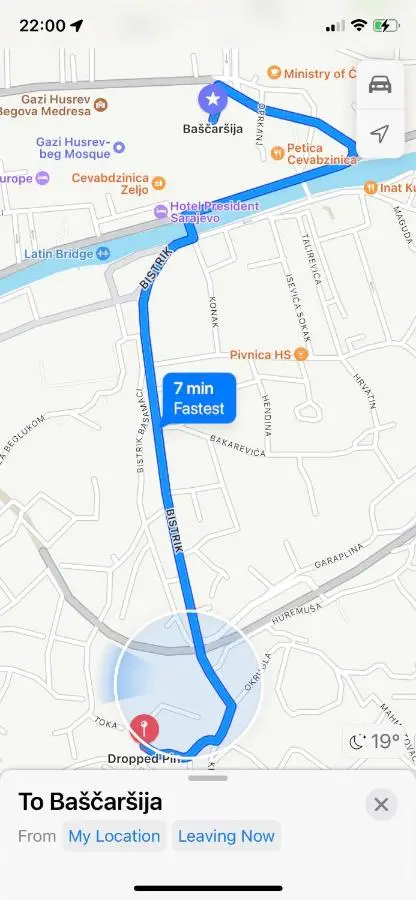Expand the route card using the grabber handle

click(x=208, y=778)
